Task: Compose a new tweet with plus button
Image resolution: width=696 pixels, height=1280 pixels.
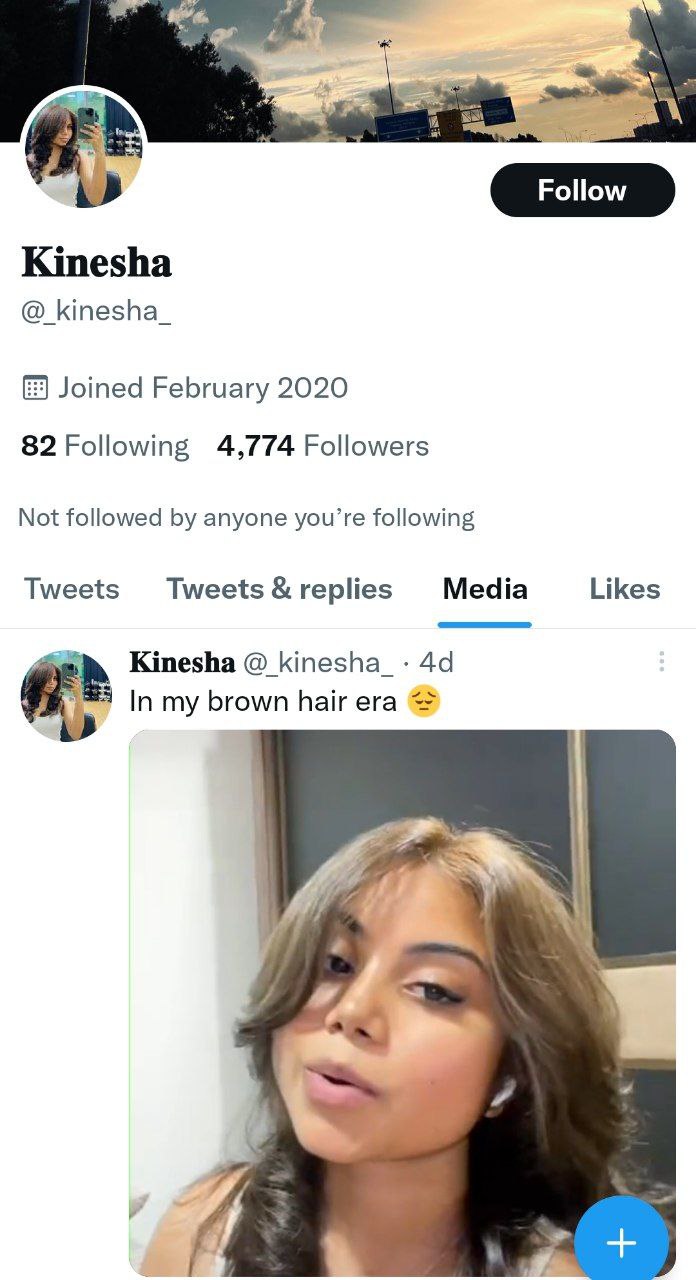Action: tap(621, 1243)
